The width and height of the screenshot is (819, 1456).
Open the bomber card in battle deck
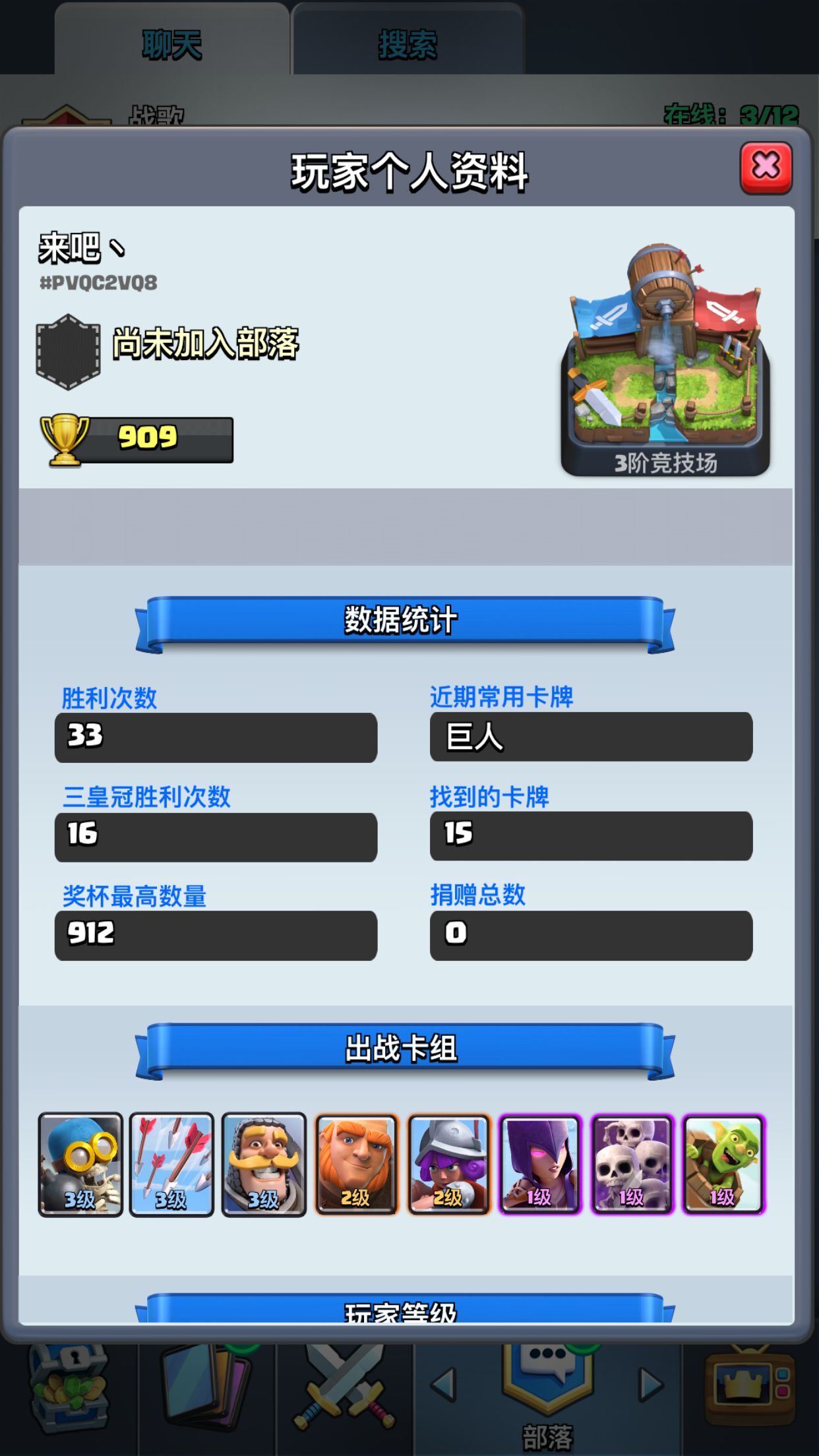coord(80,1164)
